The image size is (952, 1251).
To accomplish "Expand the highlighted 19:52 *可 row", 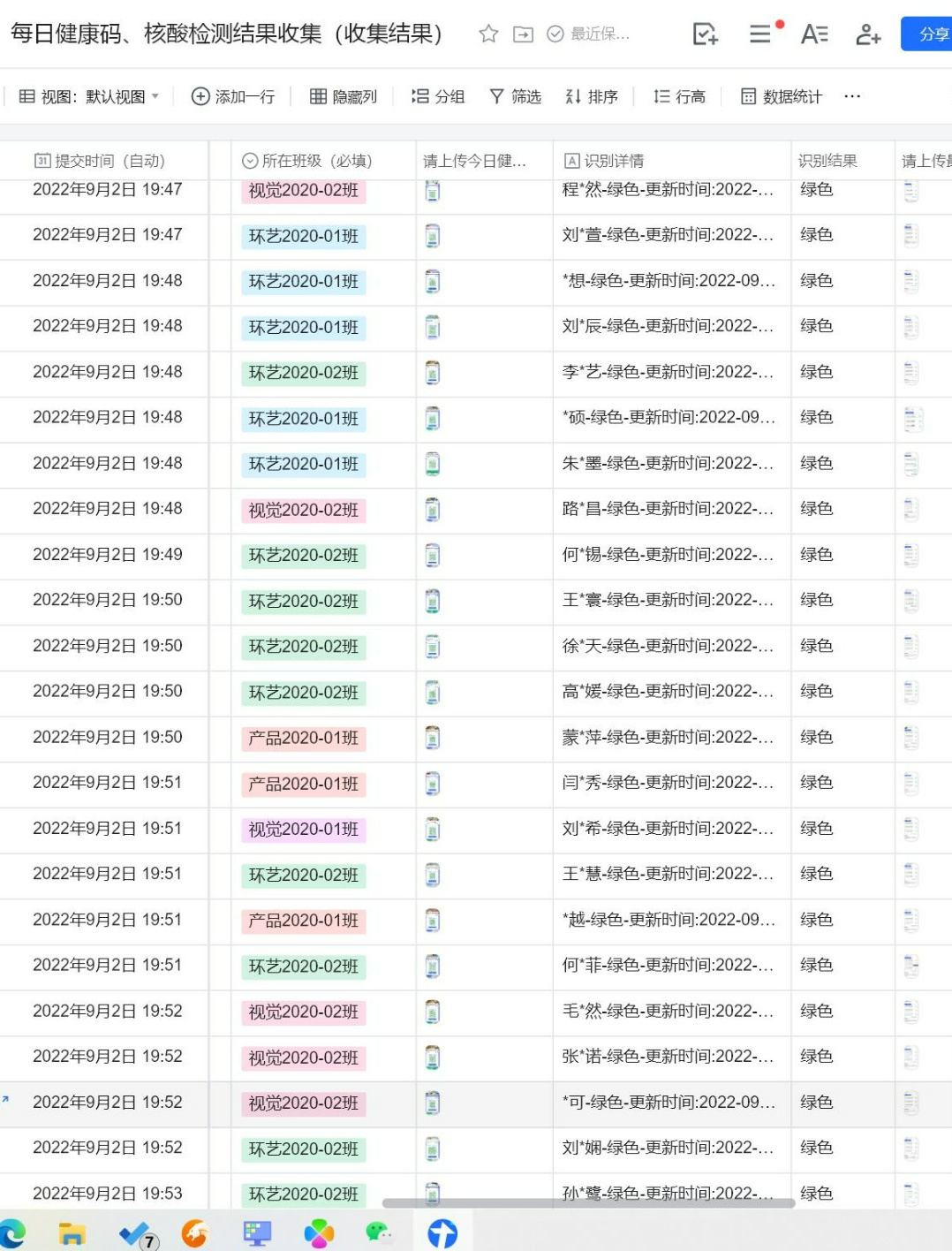I will pyautogui.click(x=6, y=1100).
